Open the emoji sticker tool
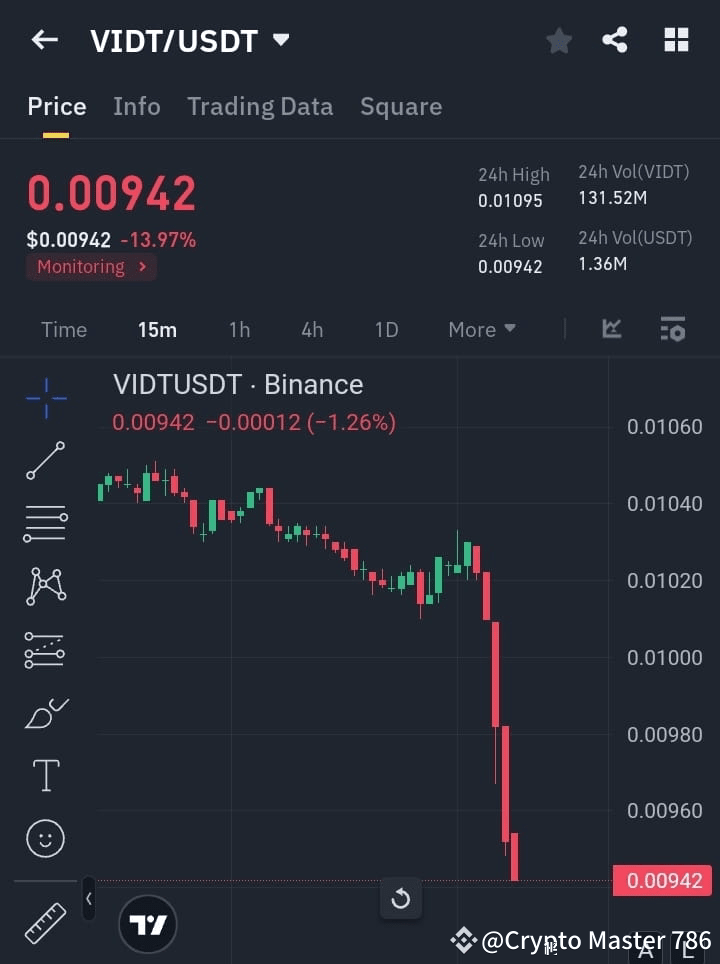720x964 pixels. [45, 838]
